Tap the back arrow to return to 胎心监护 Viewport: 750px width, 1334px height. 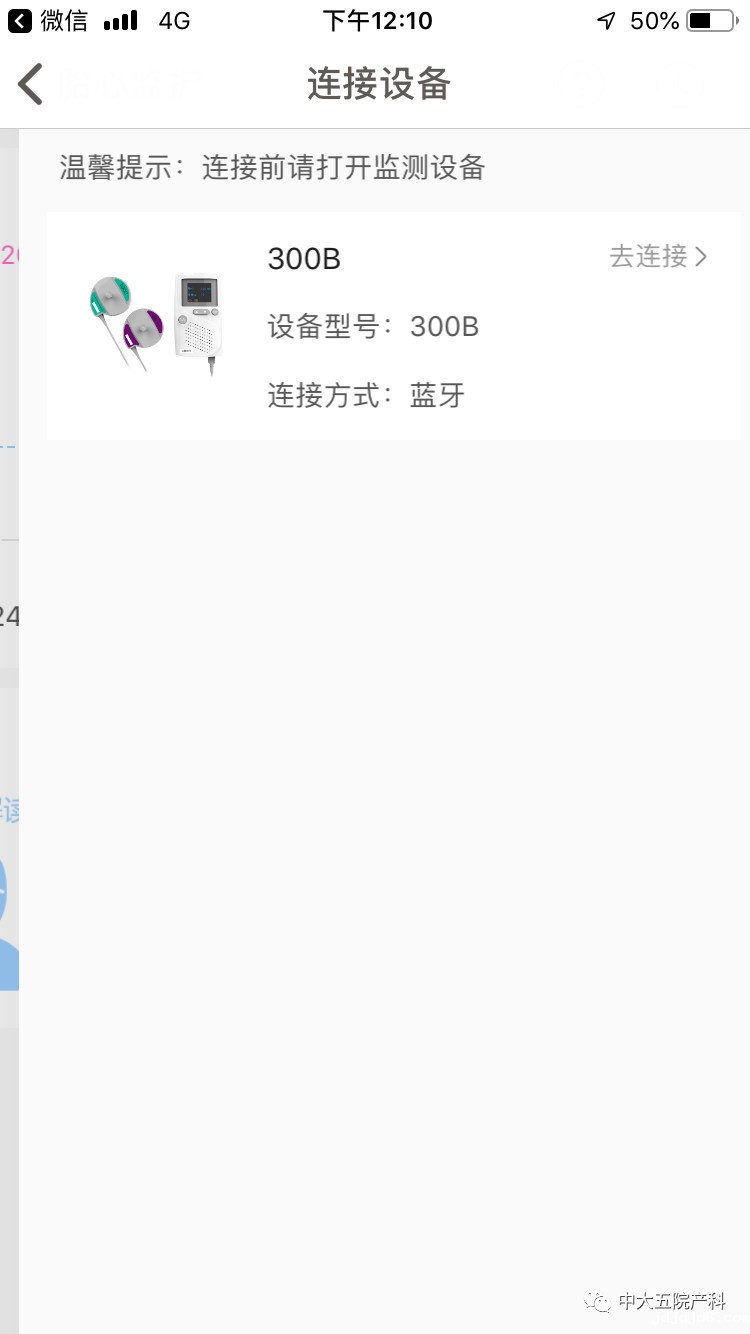pyautogui.click(x=30, y=84)
